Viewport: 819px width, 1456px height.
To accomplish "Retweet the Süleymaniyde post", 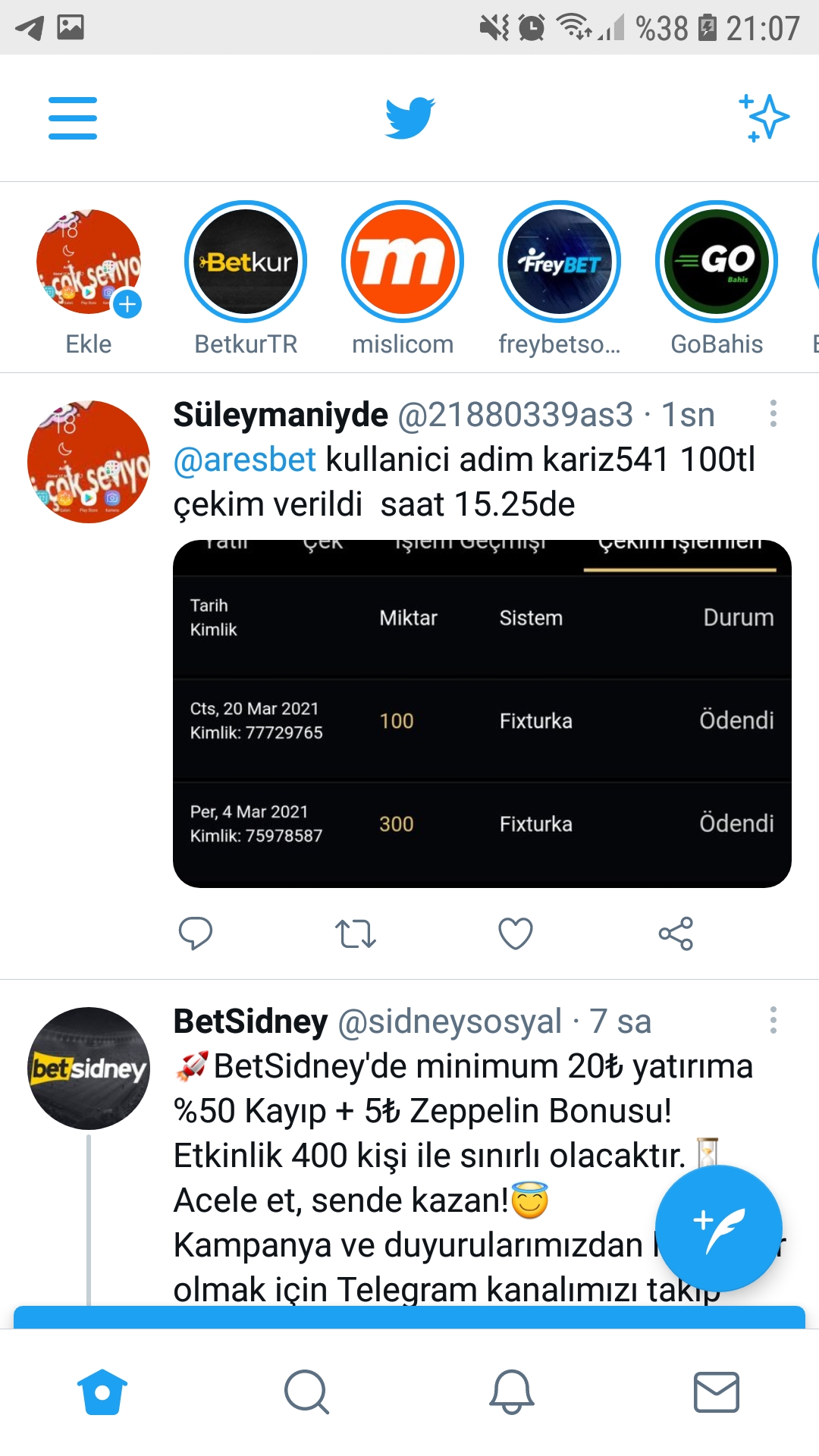I will point(356,934).
